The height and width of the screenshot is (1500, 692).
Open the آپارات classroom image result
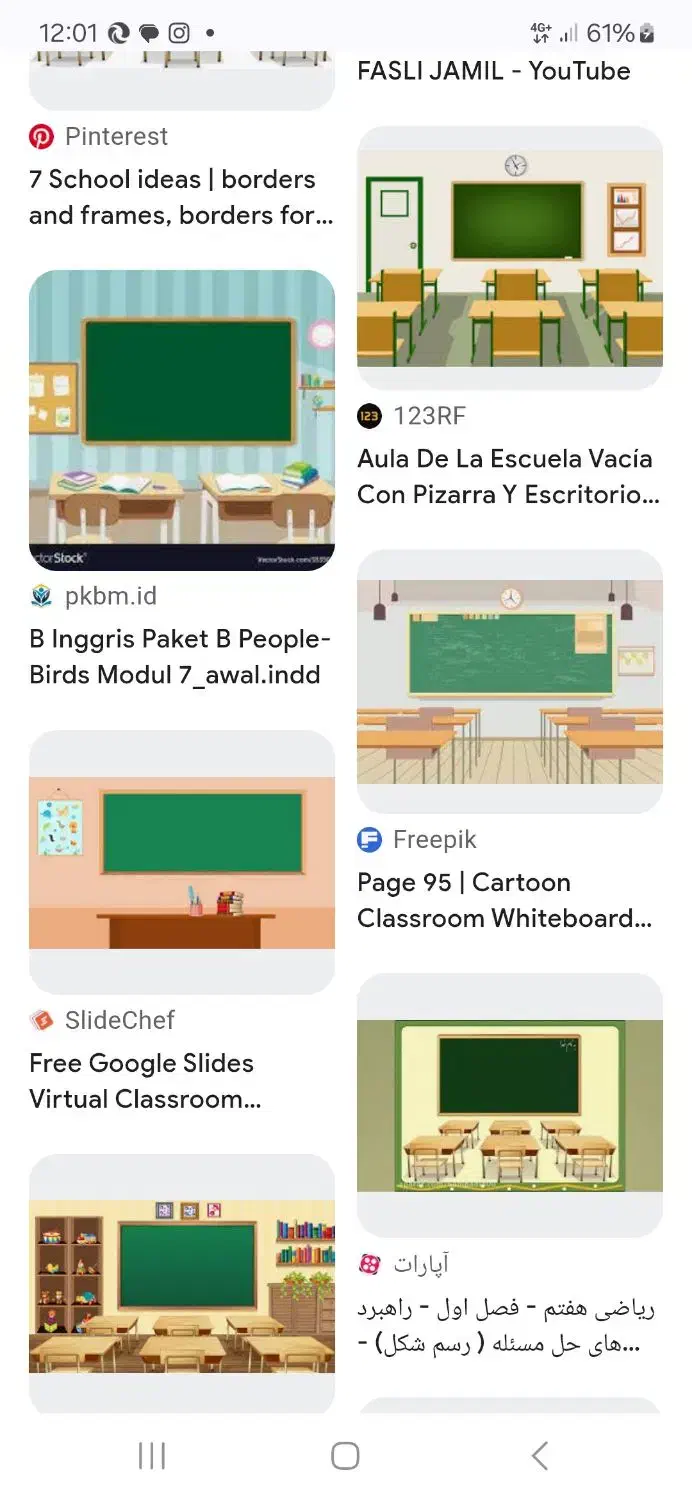tap(509, 1105)
